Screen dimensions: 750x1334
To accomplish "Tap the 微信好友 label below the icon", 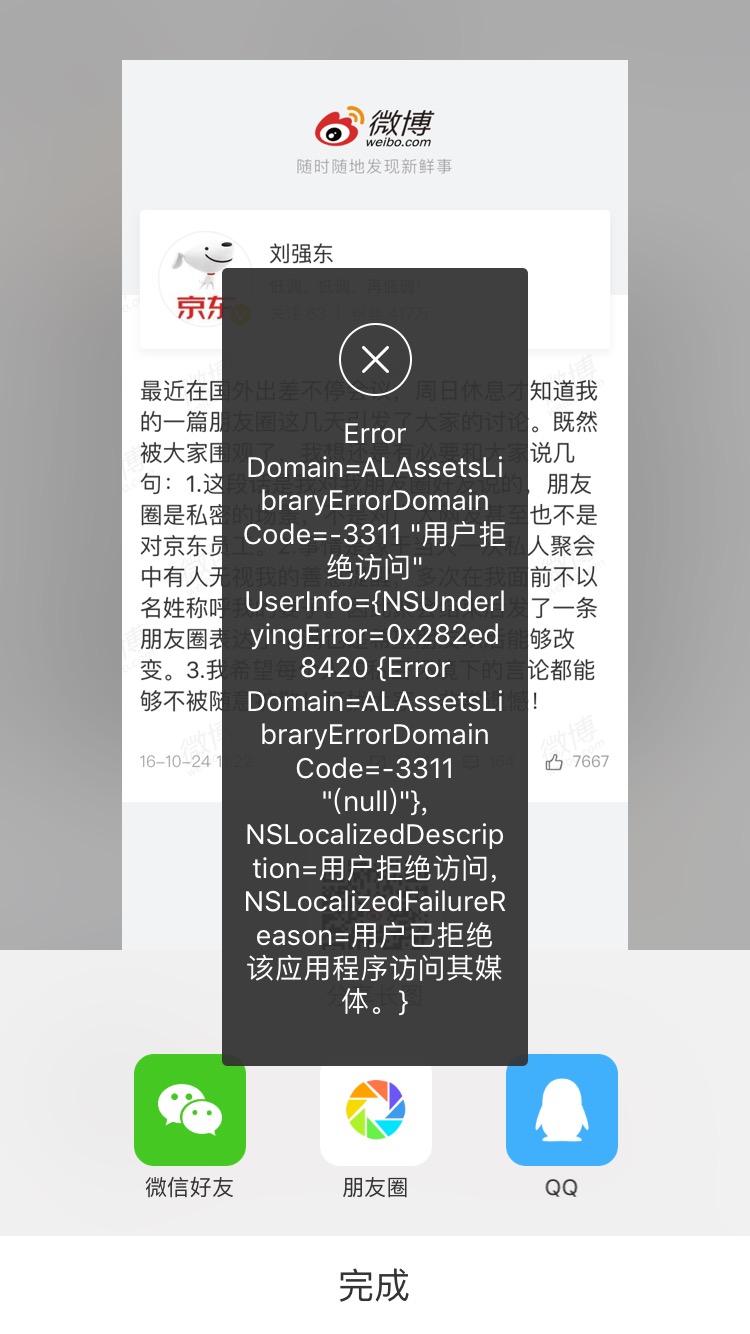I will [189, 1187].
